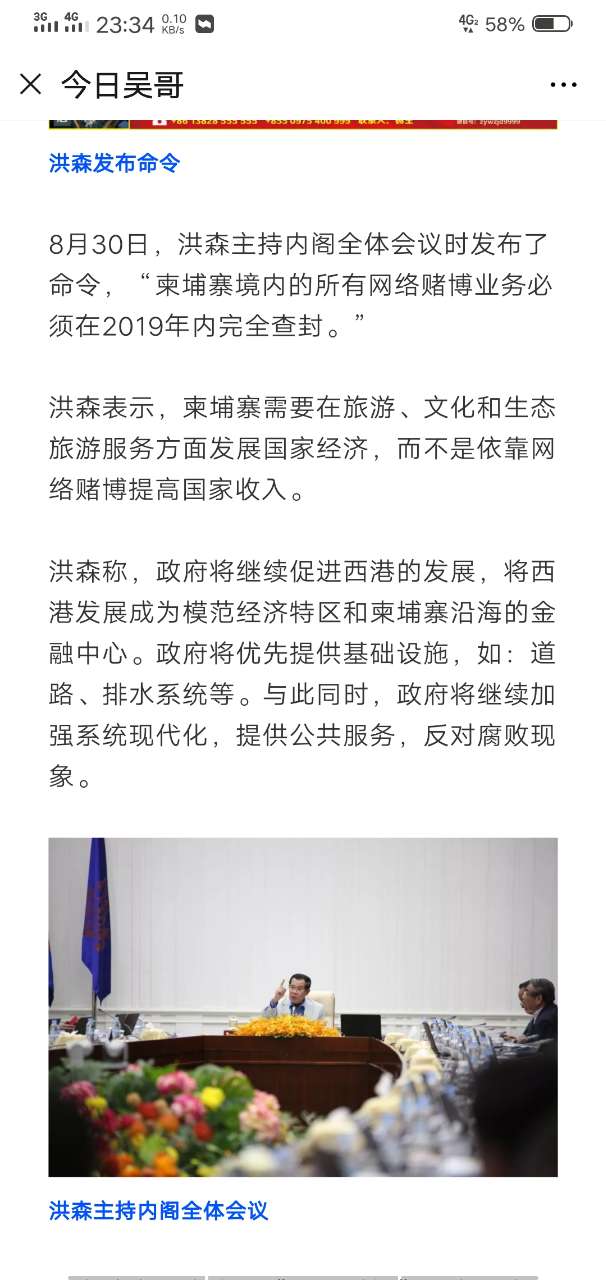Viewport: 606px width, 1280px height.
Task: Open the photo of 洪森 chairing the meeting
Action: coord(303,1006)
